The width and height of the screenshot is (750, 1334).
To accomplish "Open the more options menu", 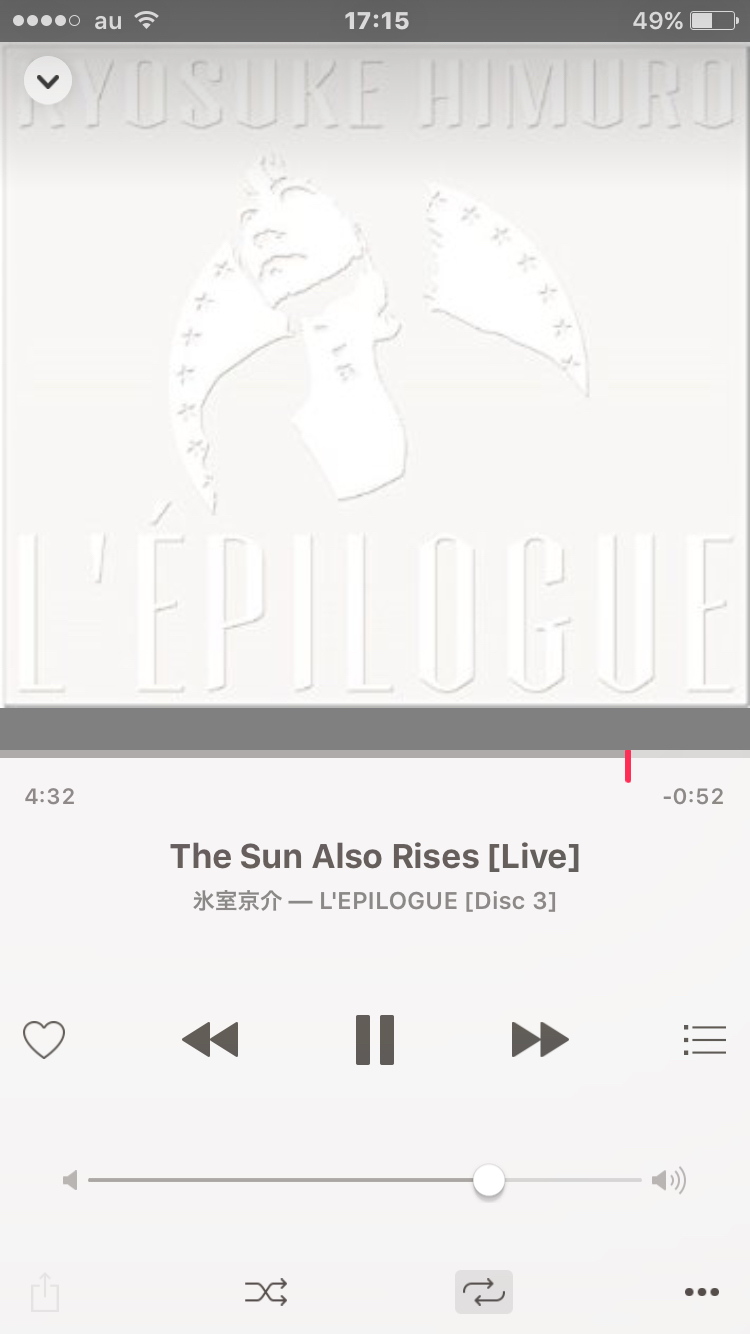I will pos(702,1292).
